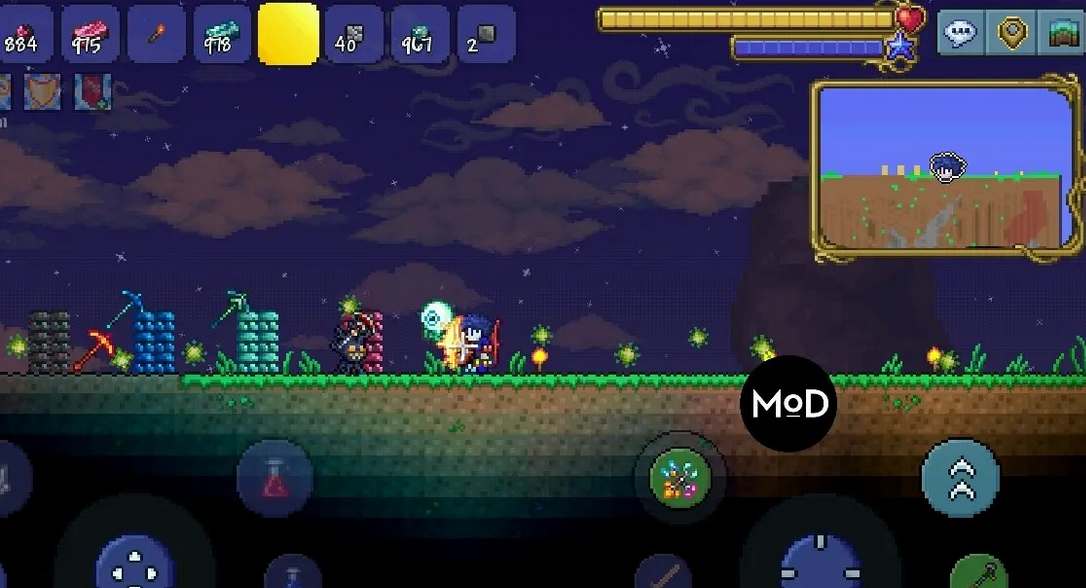Use the blue mana potion quick button
Viewport: 1086px width, 588px height.
click(293, 575)
